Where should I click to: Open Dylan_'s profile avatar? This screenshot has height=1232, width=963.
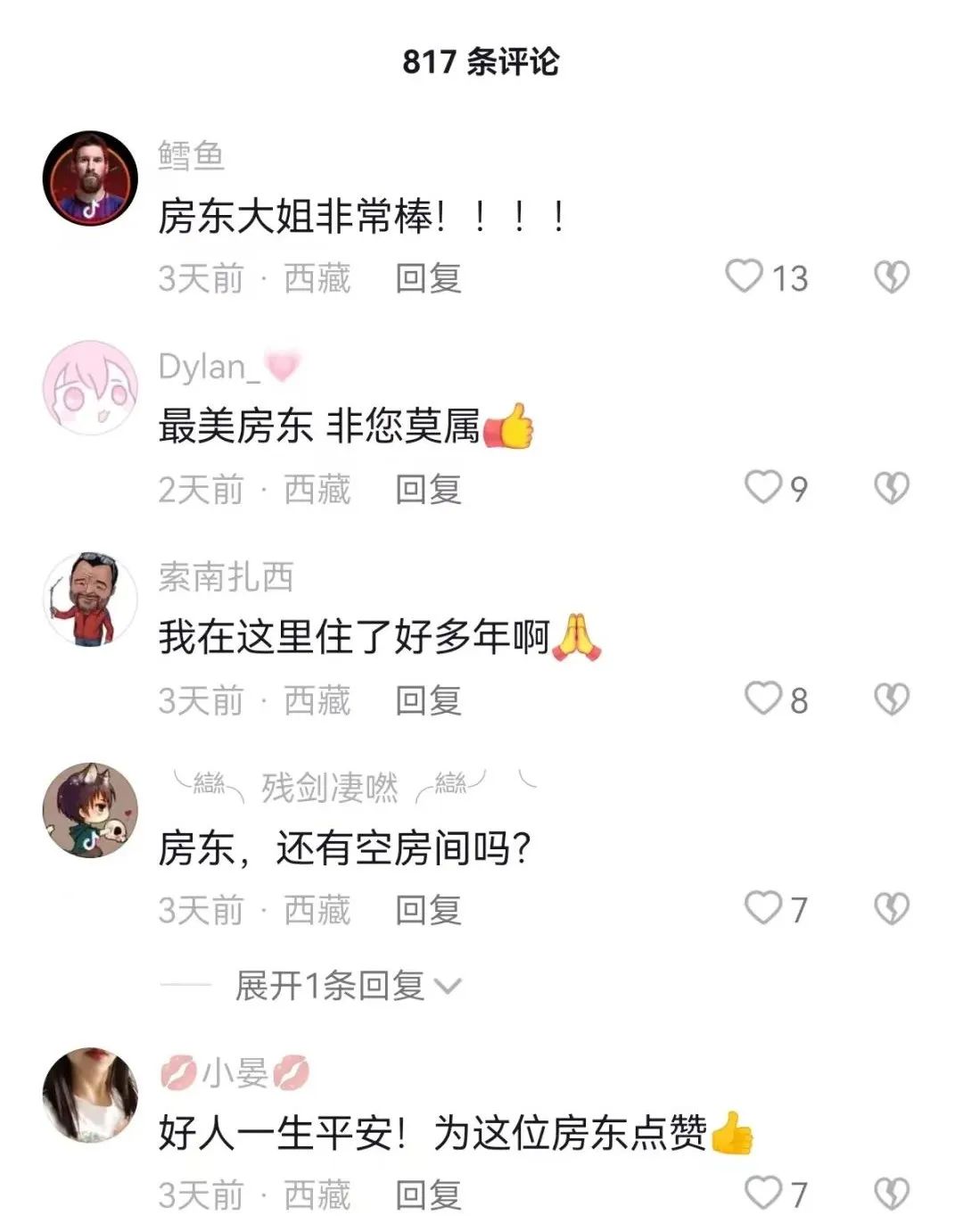point(91,388)
